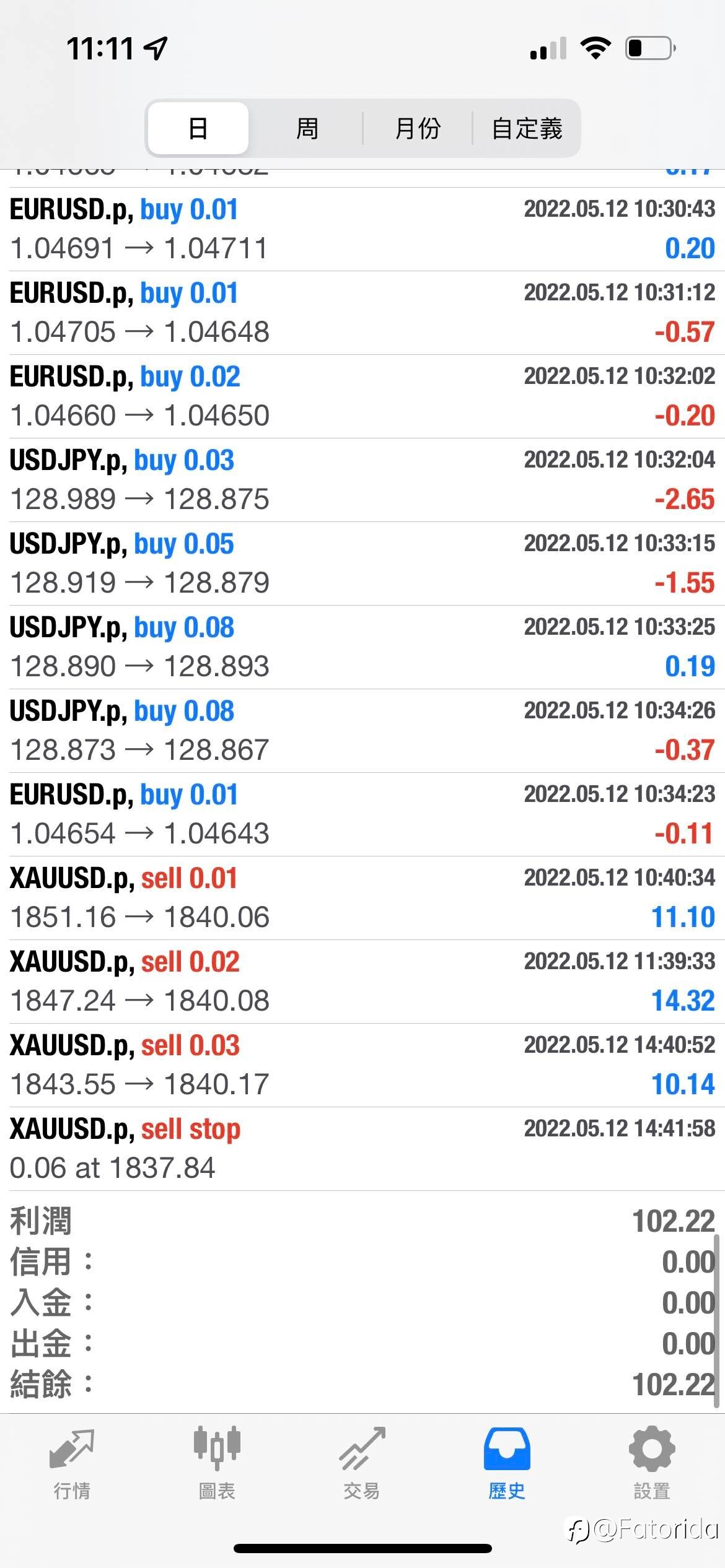Go to the 交易 trade tab

pos(362,1463)
